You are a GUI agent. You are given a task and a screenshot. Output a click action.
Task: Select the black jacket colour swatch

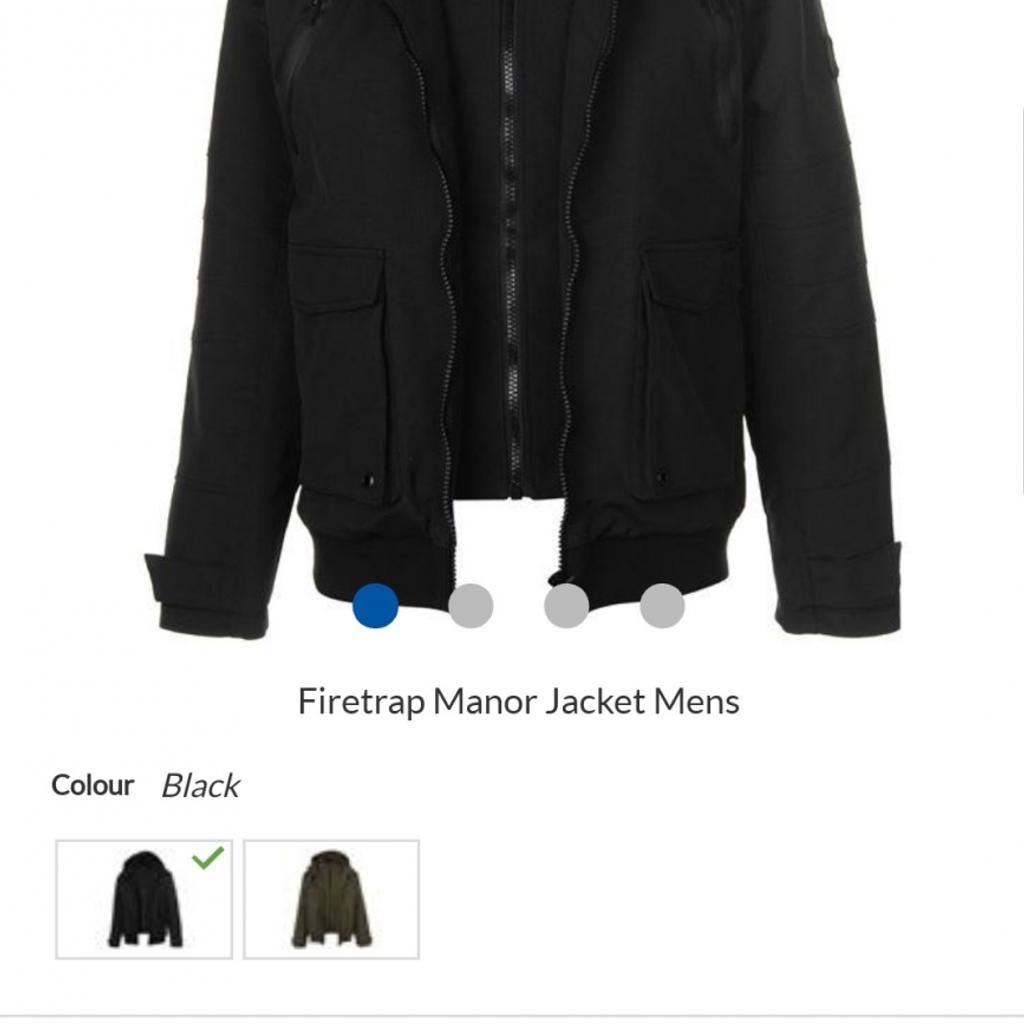143,899
